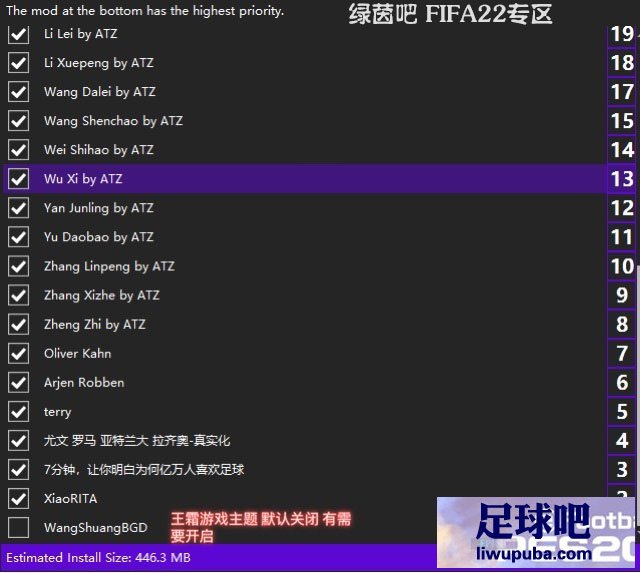Screen dimensions: 640x573
Task: Uncheck Li Xuepeng by ATZ checkbox
Action: (x=18, y=63)
